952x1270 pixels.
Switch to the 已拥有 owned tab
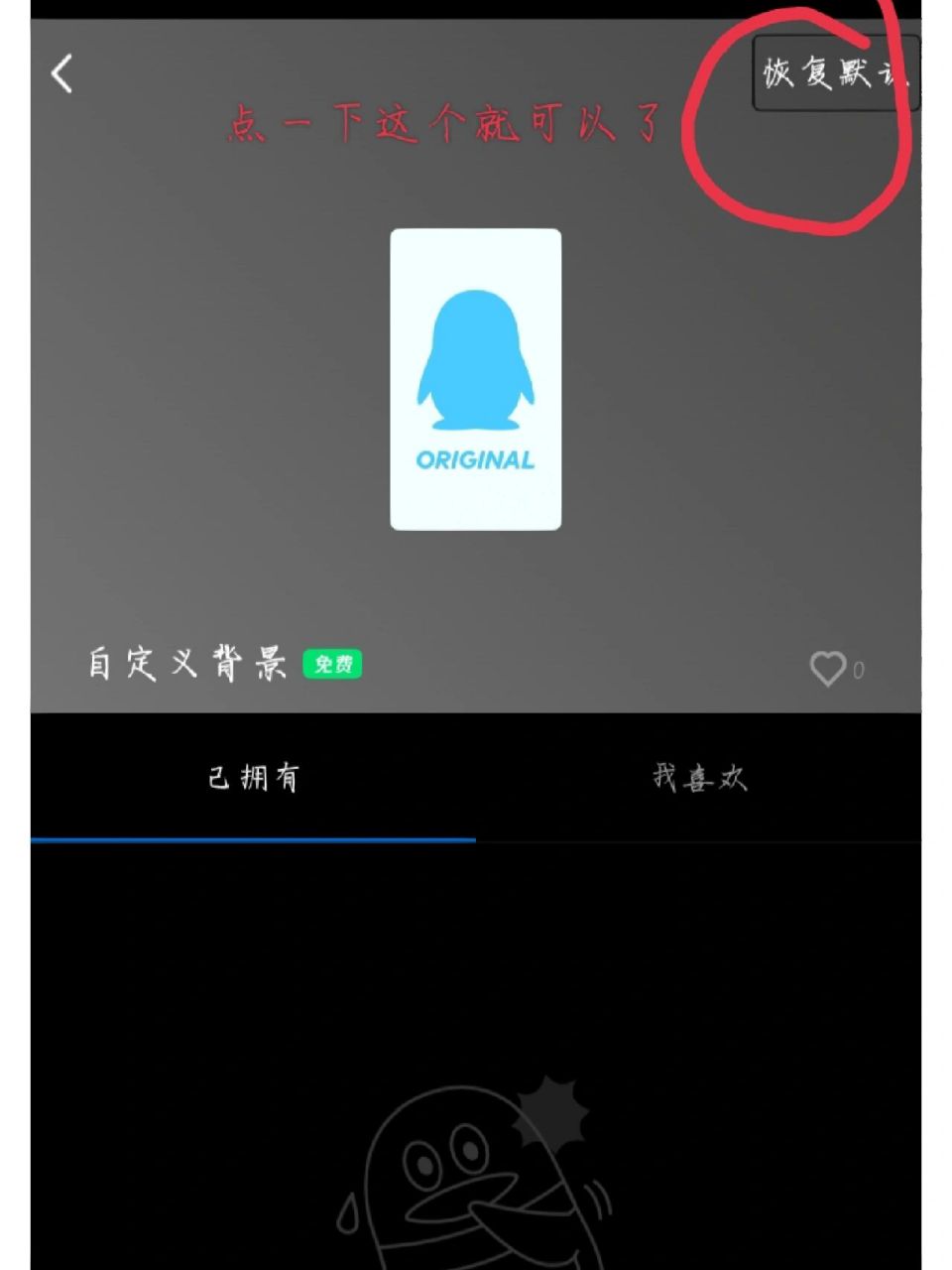[254, 779]
